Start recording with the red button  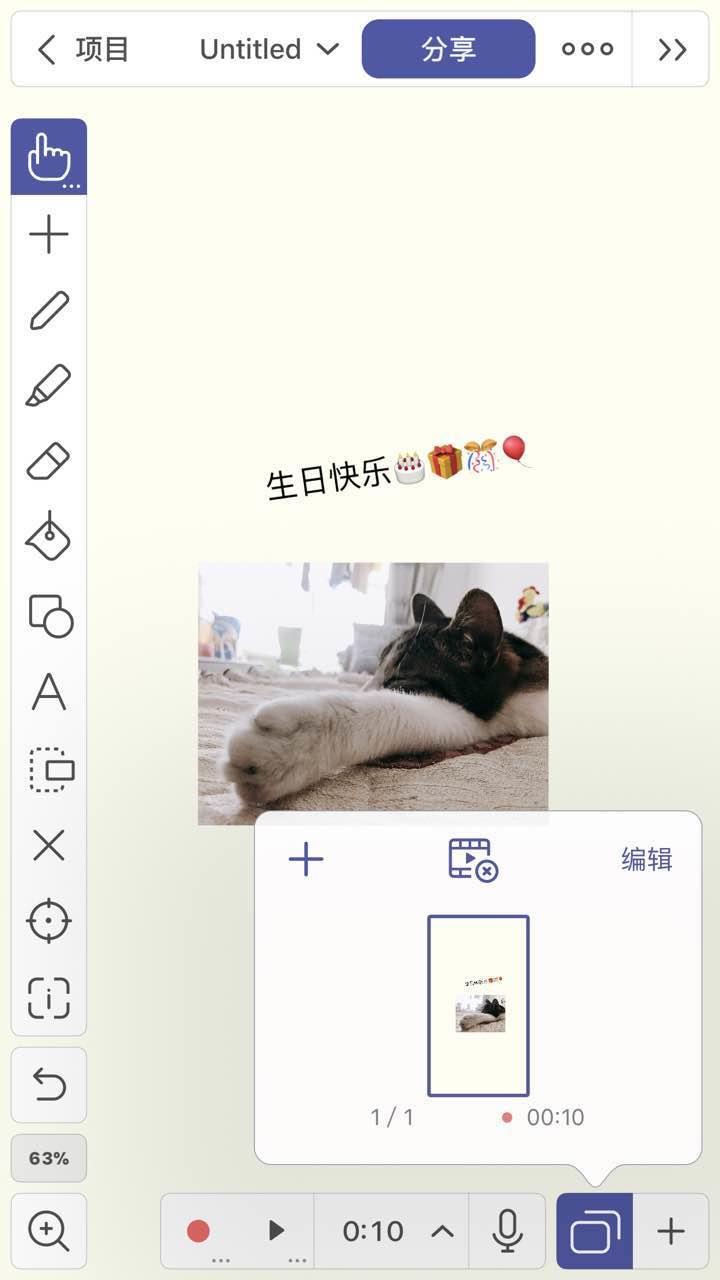pos(198,1230)
